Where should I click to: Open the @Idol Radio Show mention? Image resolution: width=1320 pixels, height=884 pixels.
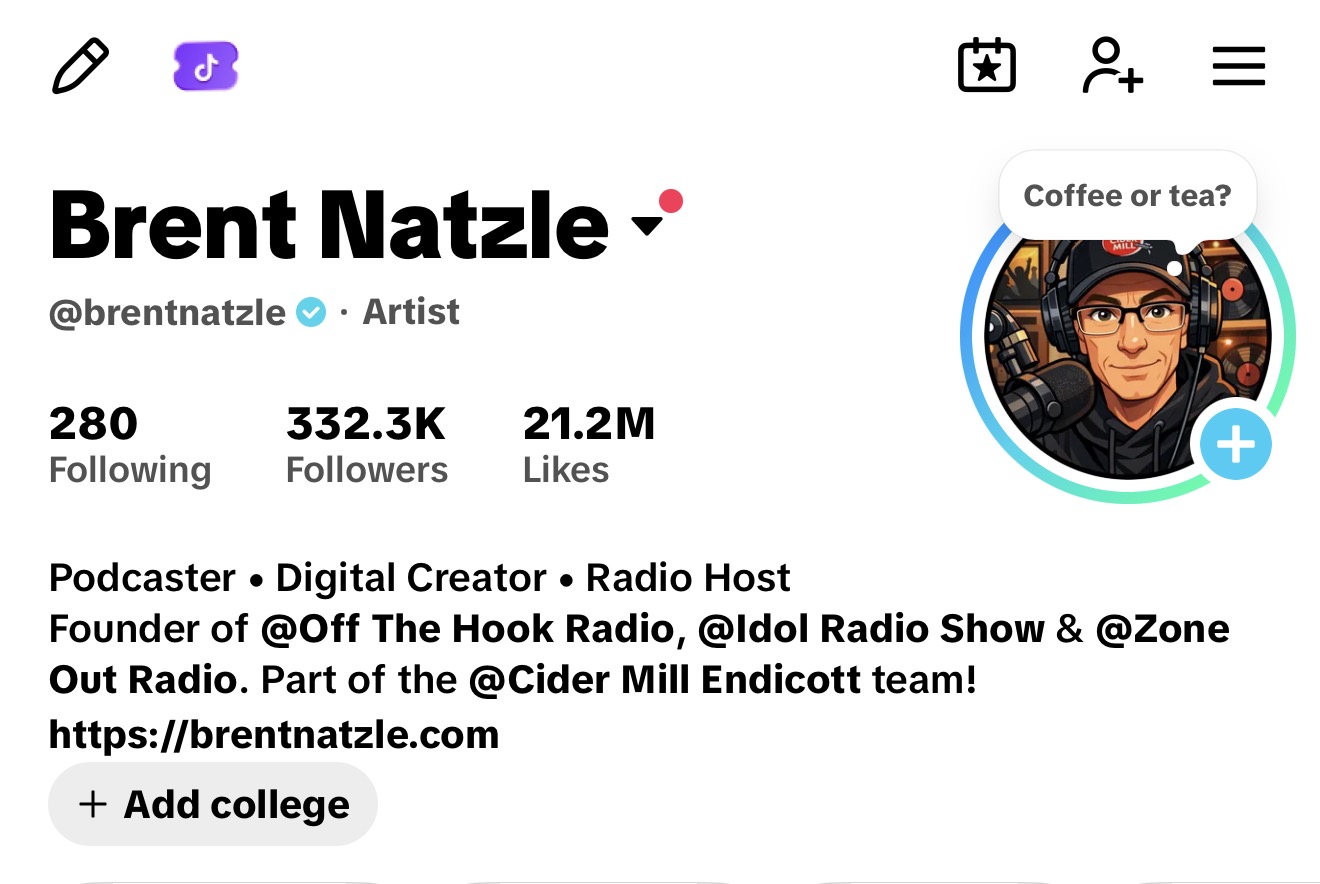click(871, 629)
